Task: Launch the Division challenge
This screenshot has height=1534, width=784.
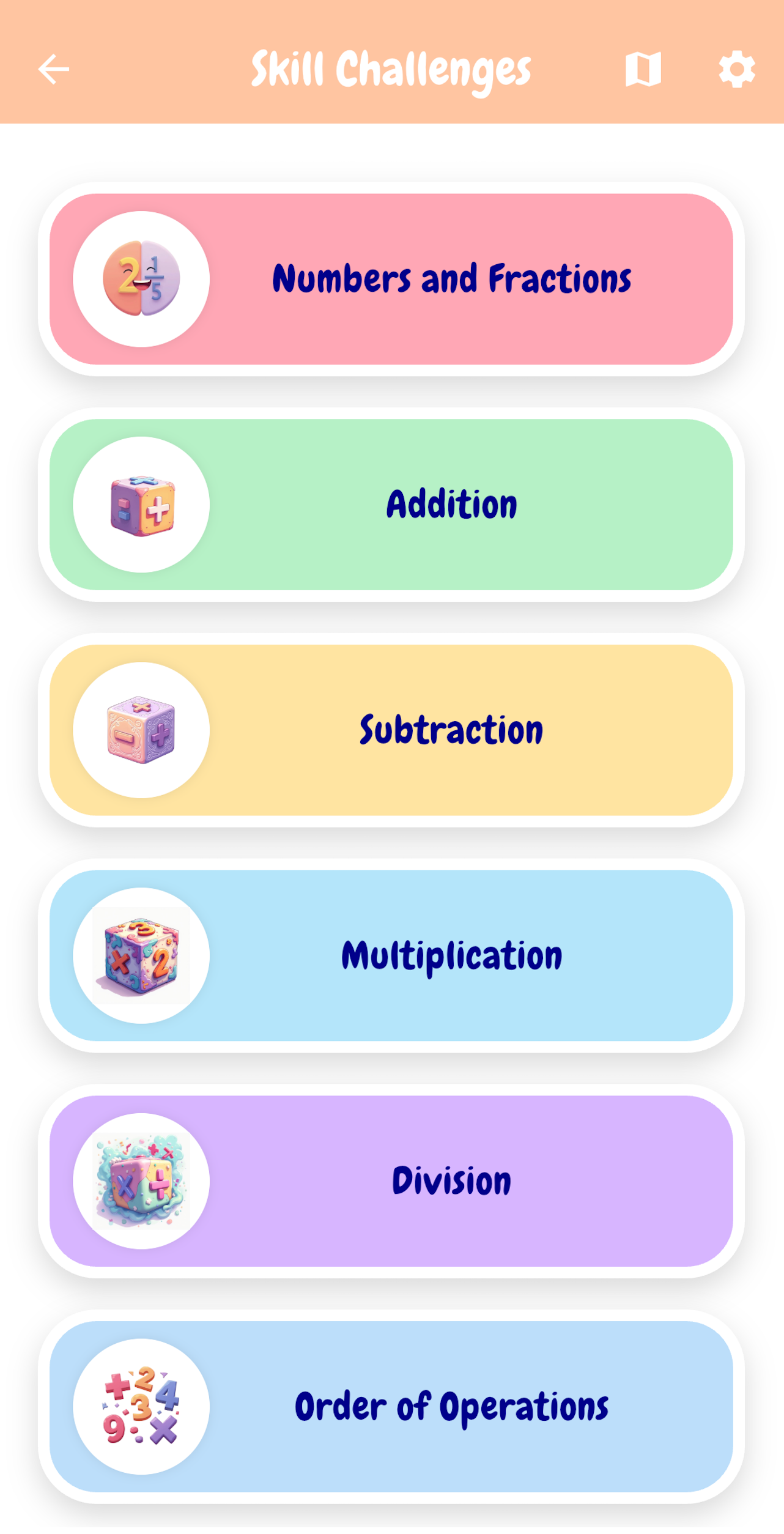Action: 391,1181
